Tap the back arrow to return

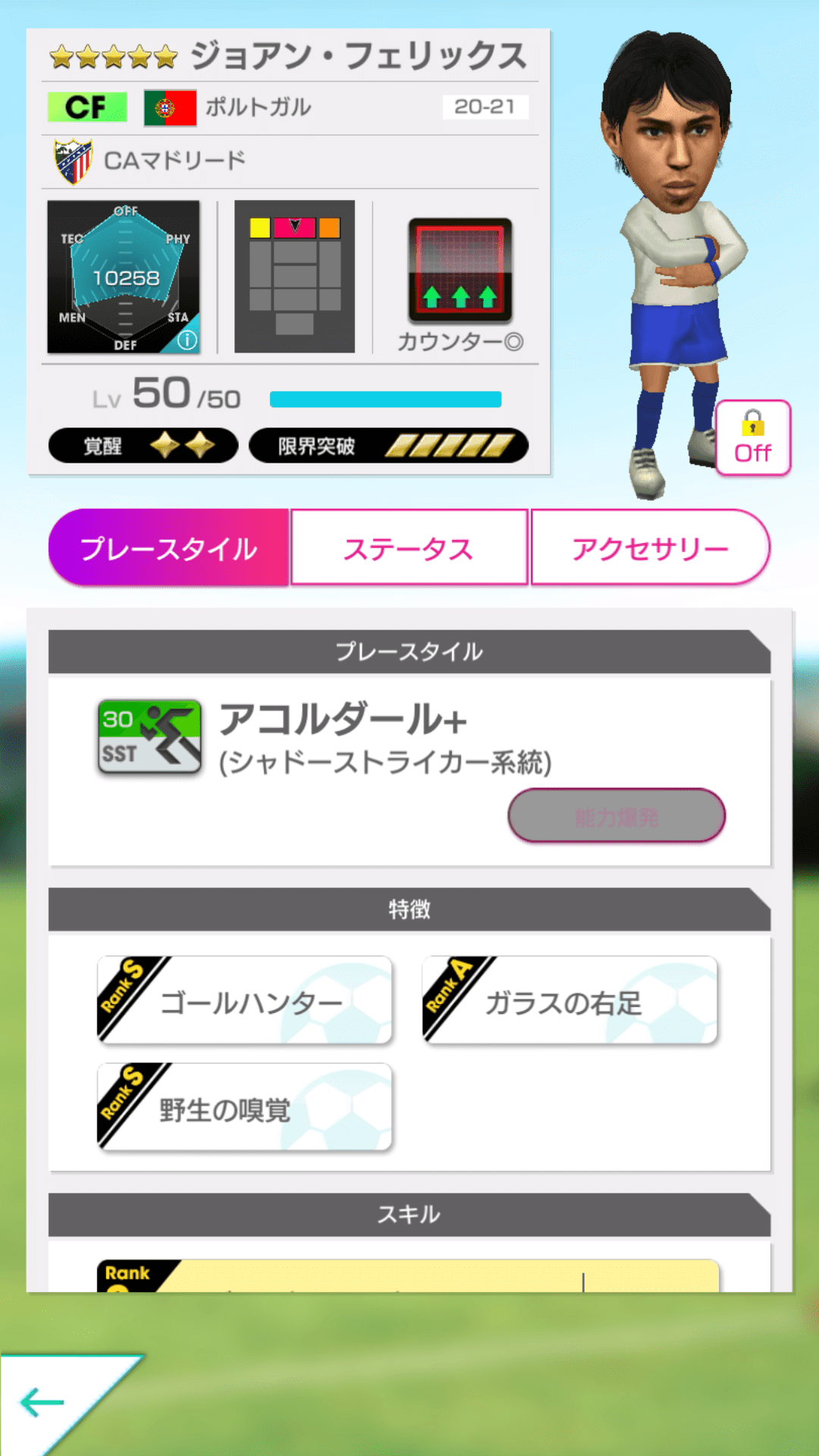[43, 1401]
